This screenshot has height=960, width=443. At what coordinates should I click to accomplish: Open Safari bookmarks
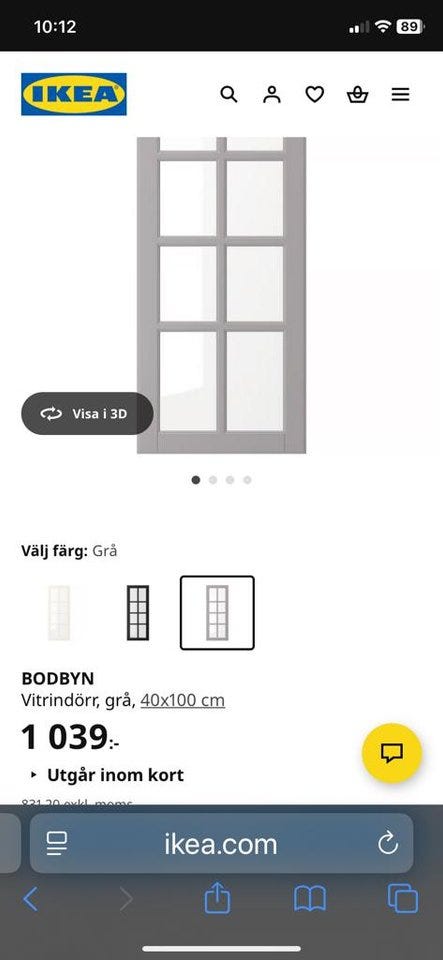[310, 899]
